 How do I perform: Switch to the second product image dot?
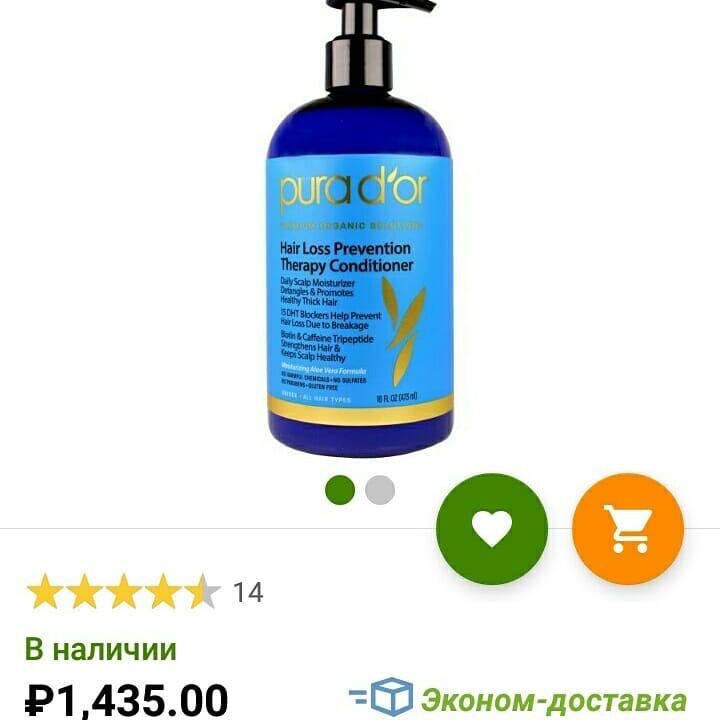coord(380,490)
